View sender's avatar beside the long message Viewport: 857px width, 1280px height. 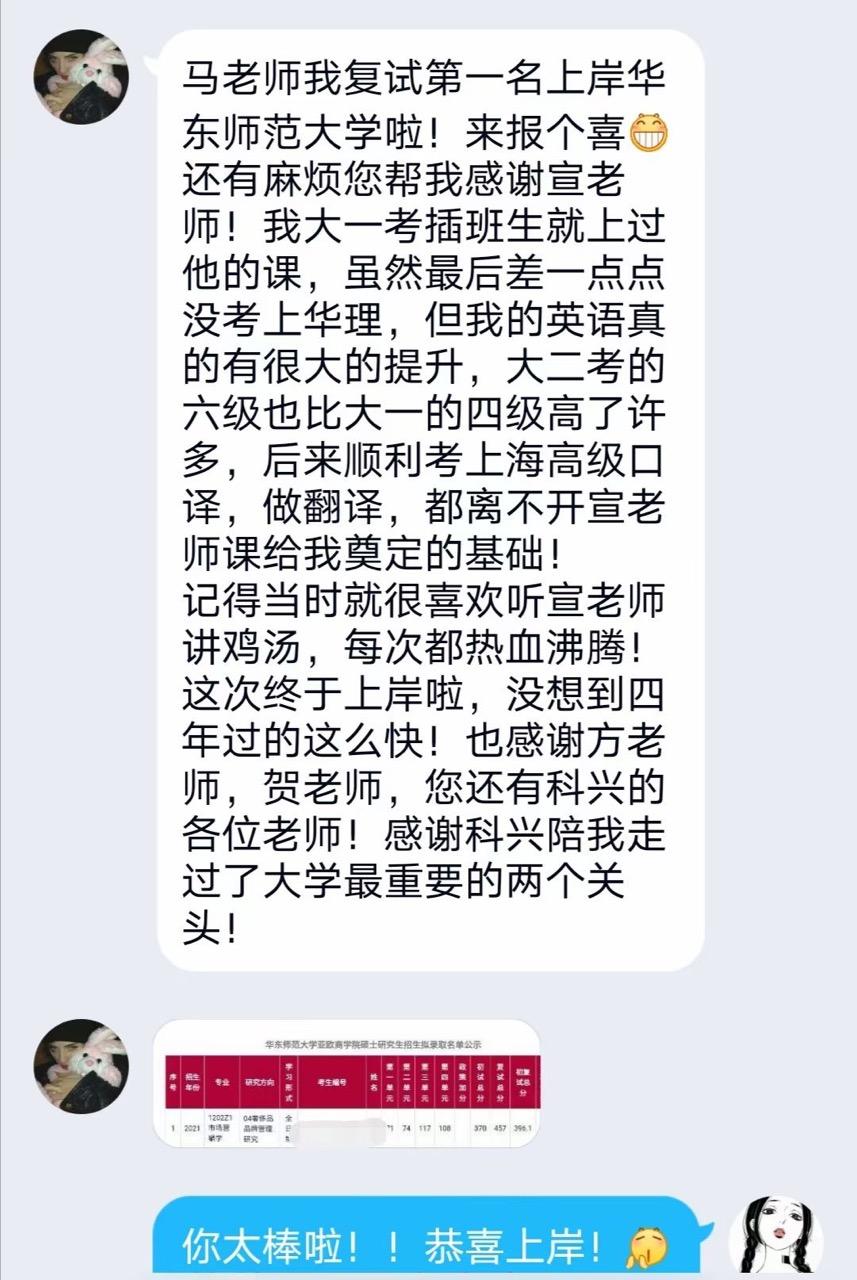tap(82, 77)
